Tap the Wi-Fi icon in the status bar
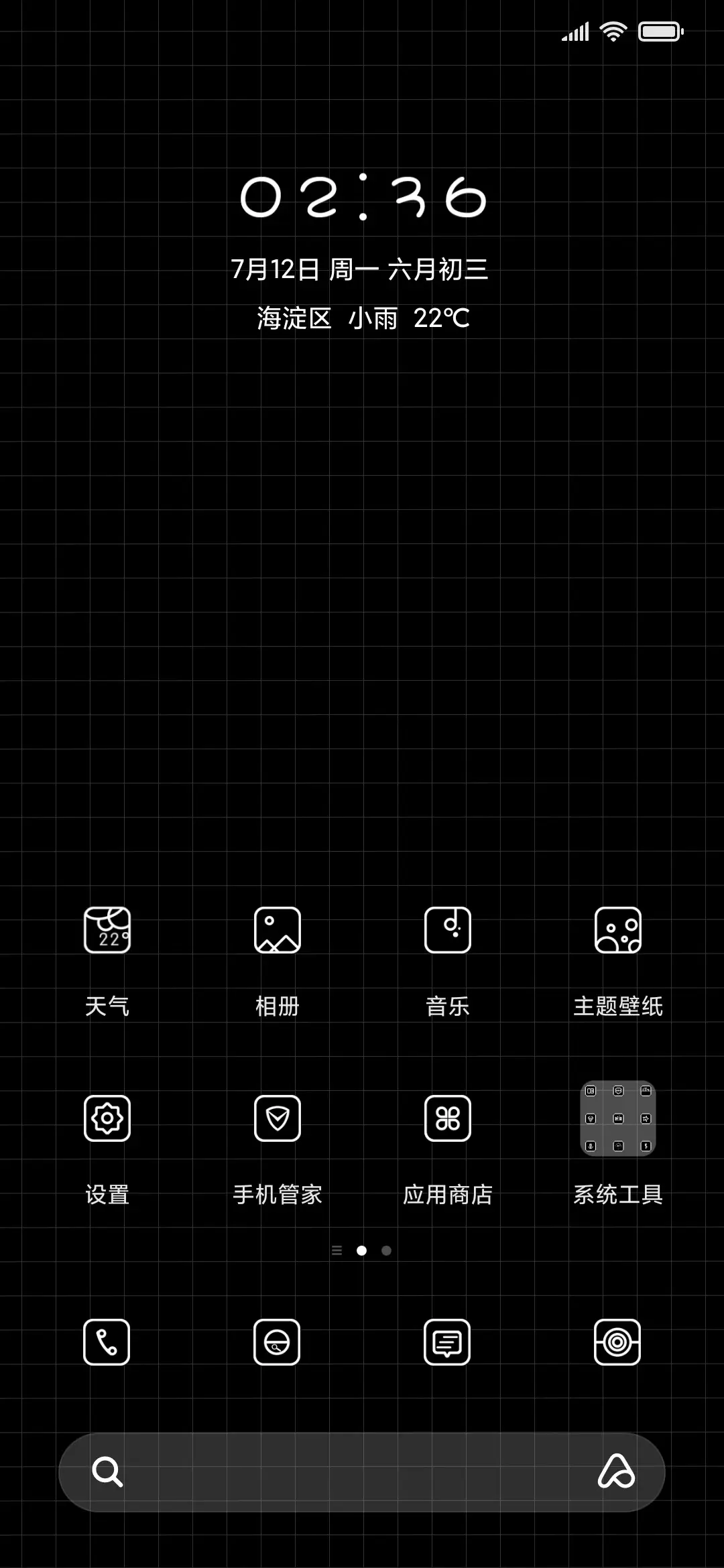This screenshot has width=724, height=1568. tap(613, 31)
